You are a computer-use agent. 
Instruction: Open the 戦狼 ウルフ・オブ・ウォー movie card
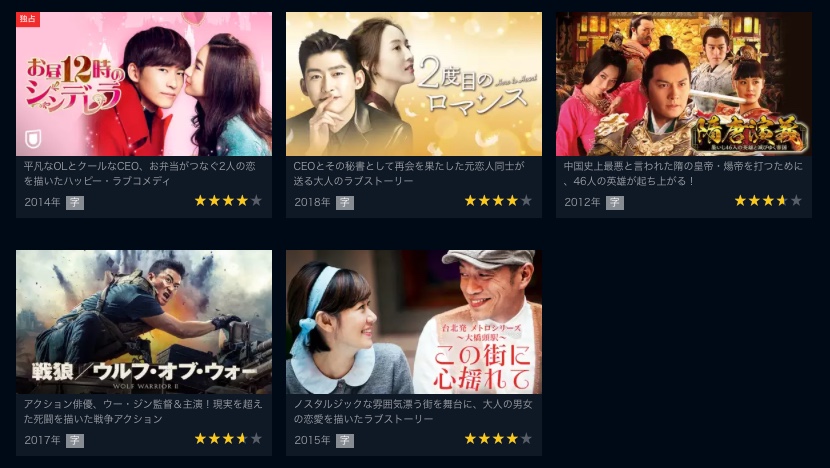point(144,322)
